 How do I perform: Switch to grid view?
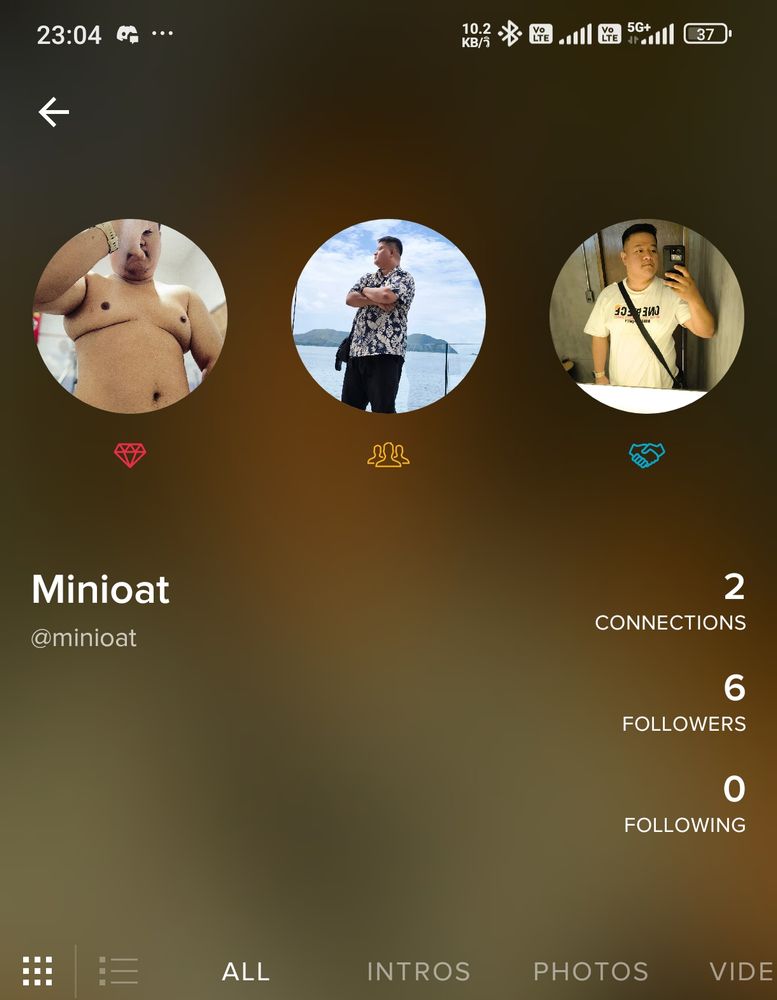coord(37,971)
